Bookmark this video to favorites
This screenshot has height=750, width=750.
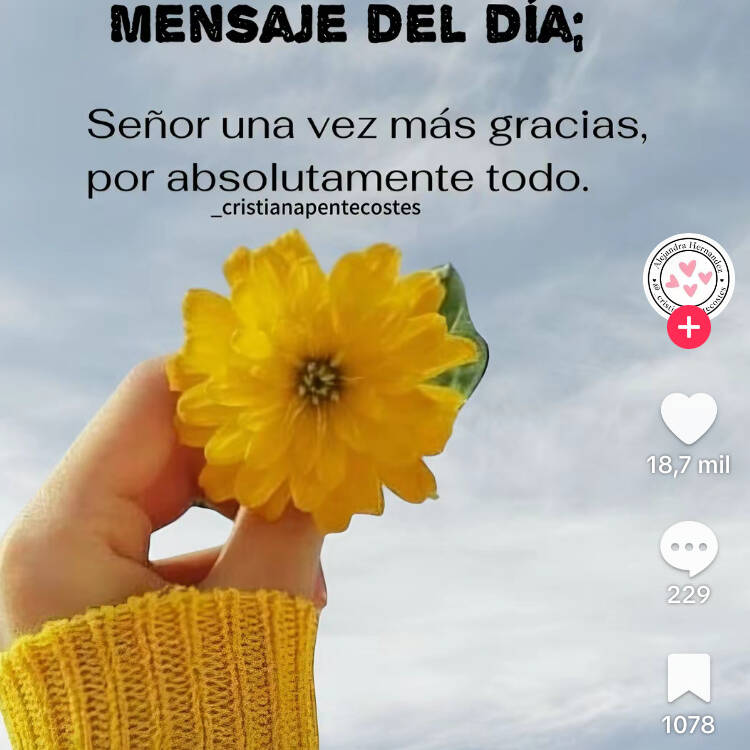pyautogui.click(x=689, y=678)
